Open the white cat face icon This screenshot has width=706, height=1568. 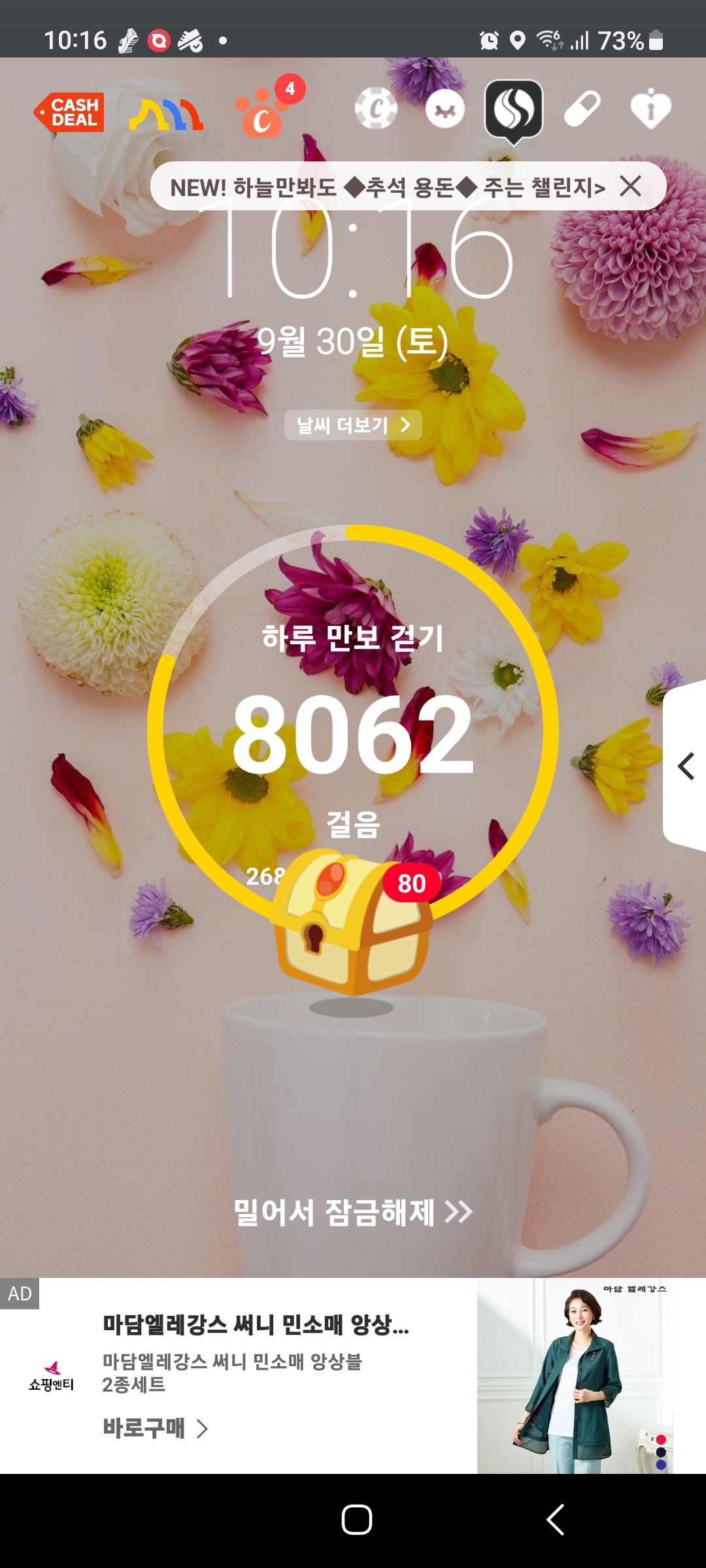pos(445,109)
